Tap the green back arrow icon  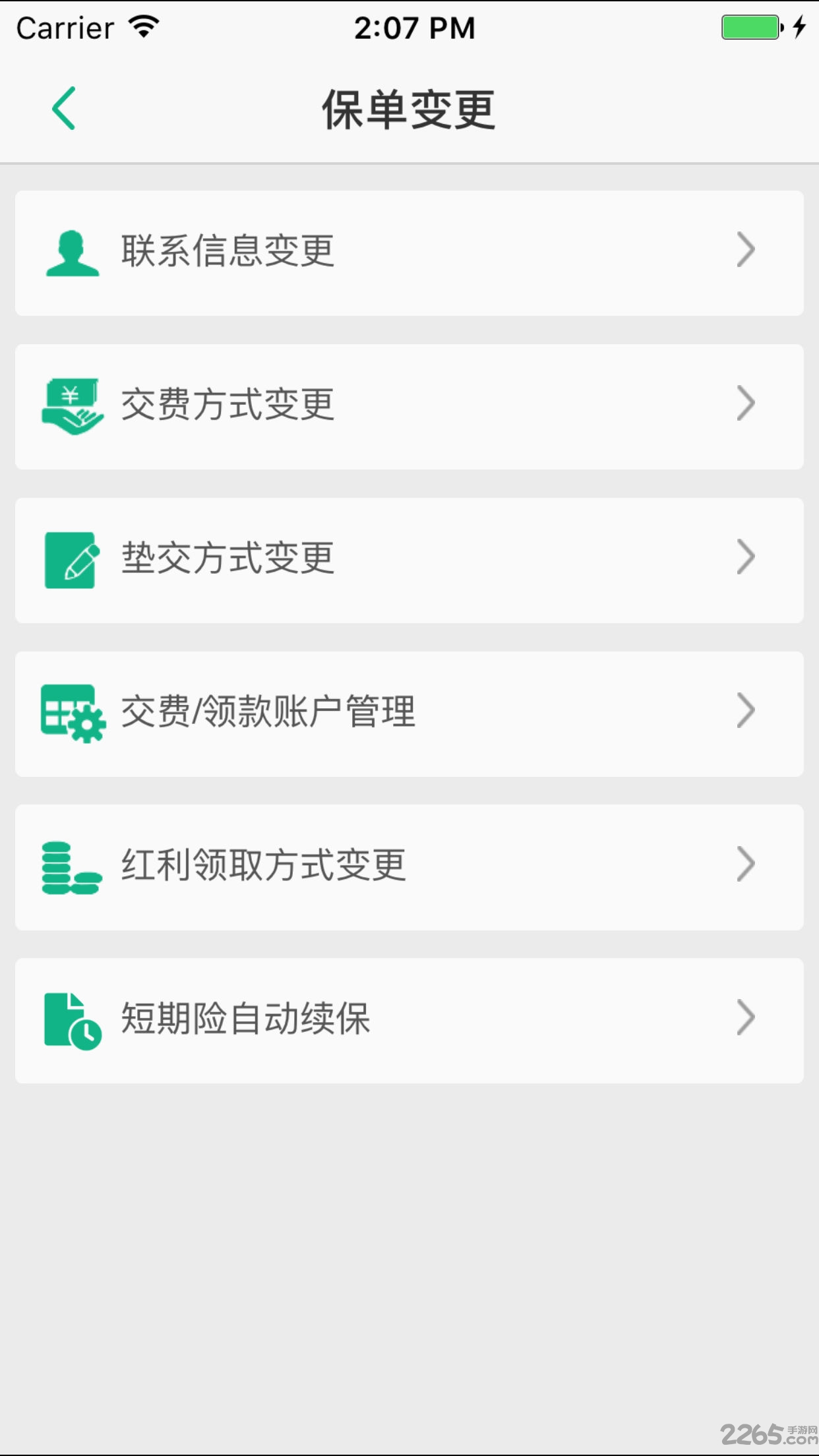pos(64,108)
